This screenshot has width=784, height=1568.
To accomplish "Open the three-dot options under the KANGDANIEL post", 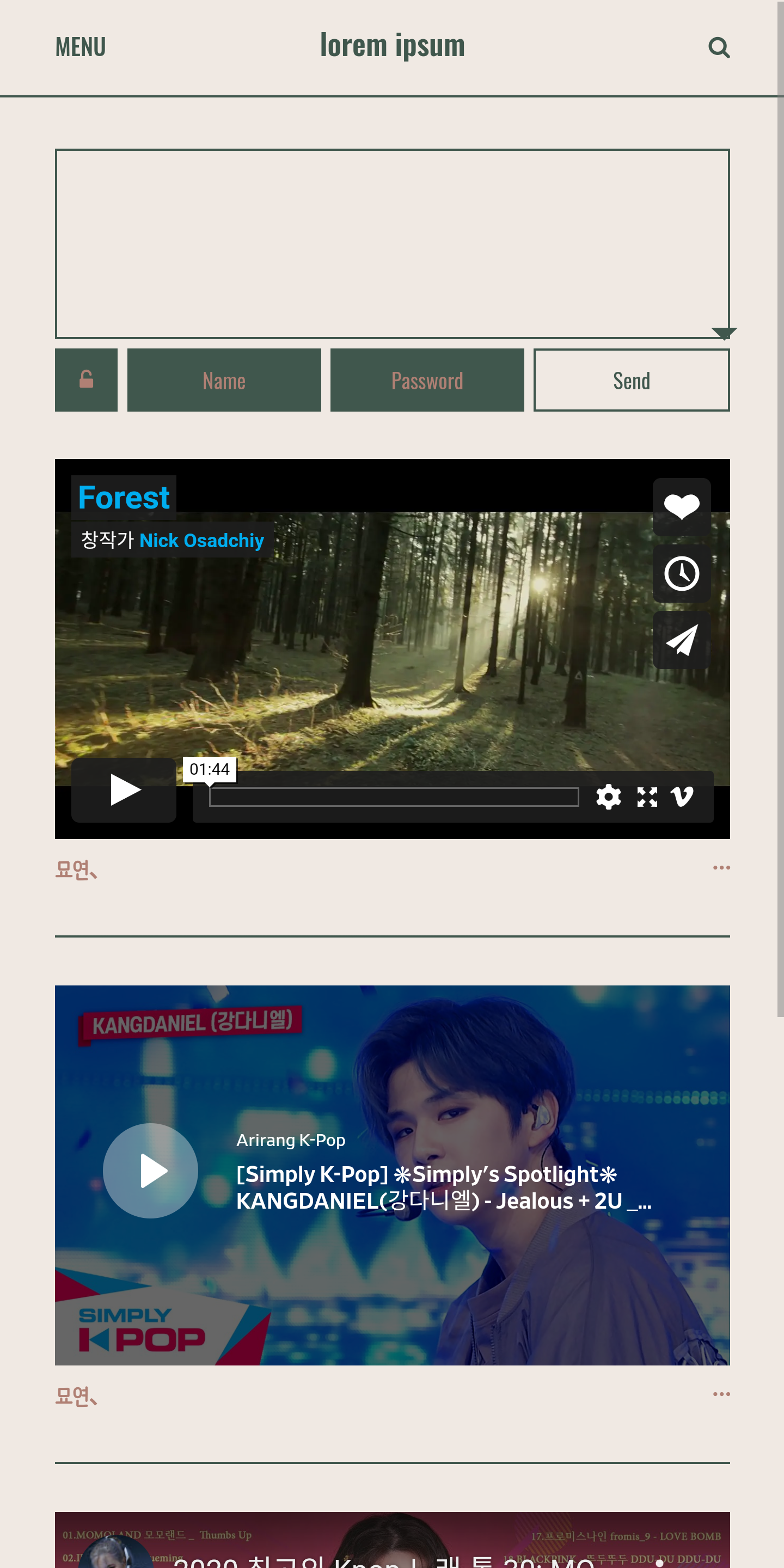I will coord(721,1394).
